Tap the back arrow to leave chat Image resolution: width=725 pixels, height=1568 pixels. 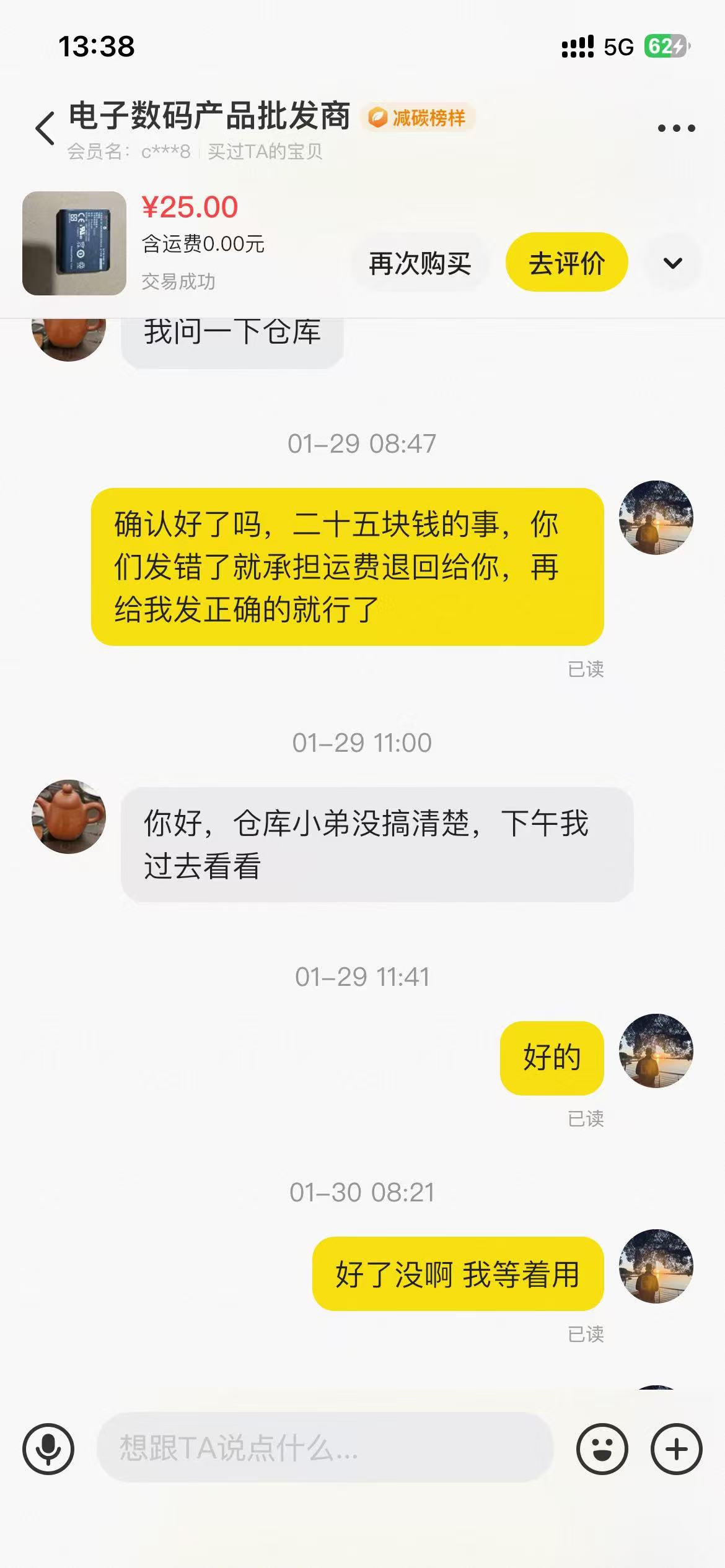(x=43, y=127)
